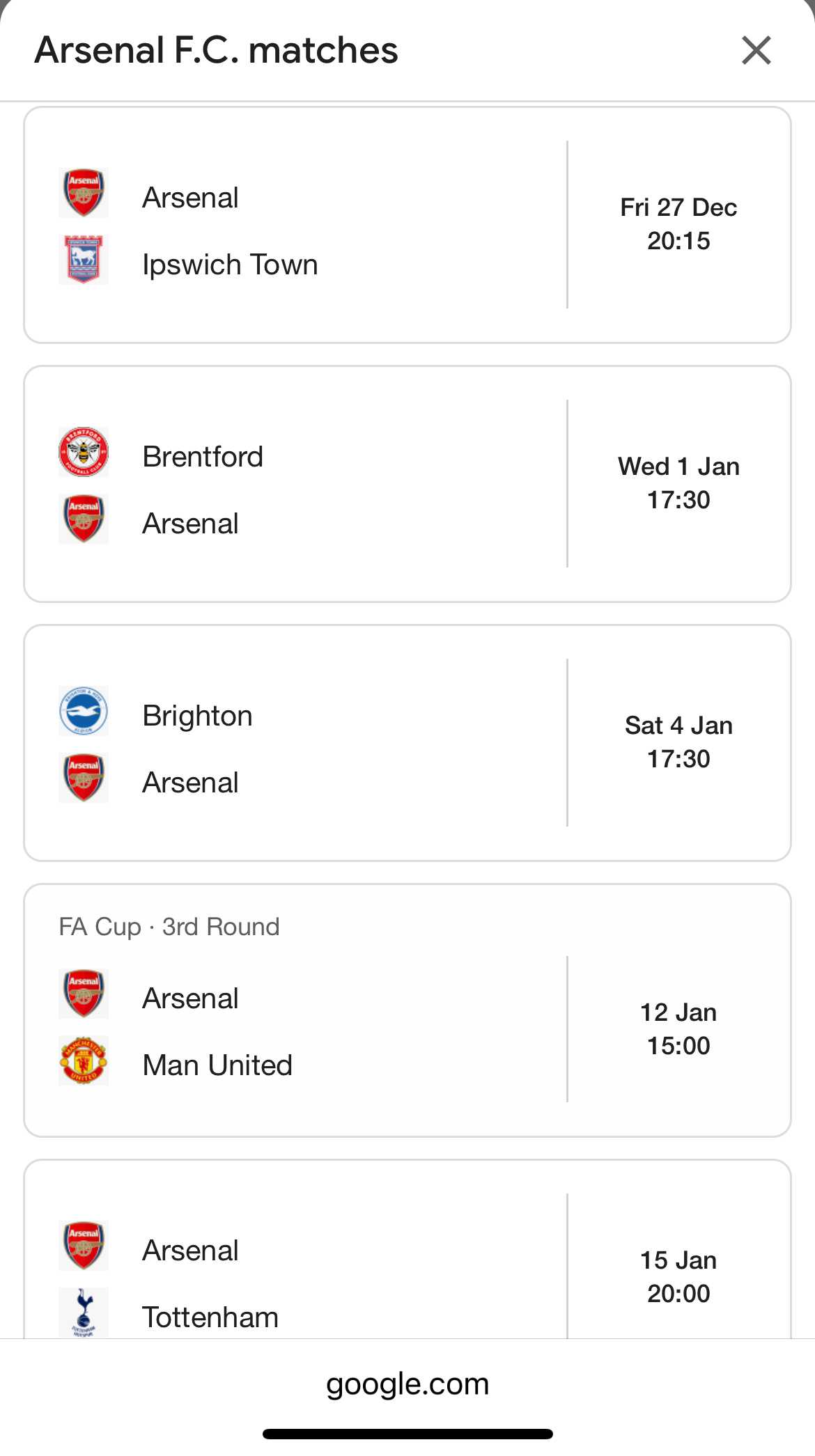815x1456 pixels.
Task: Close the Arsenal F.C. matches panel
Action: pyautogui.click(x=756, y=51)
